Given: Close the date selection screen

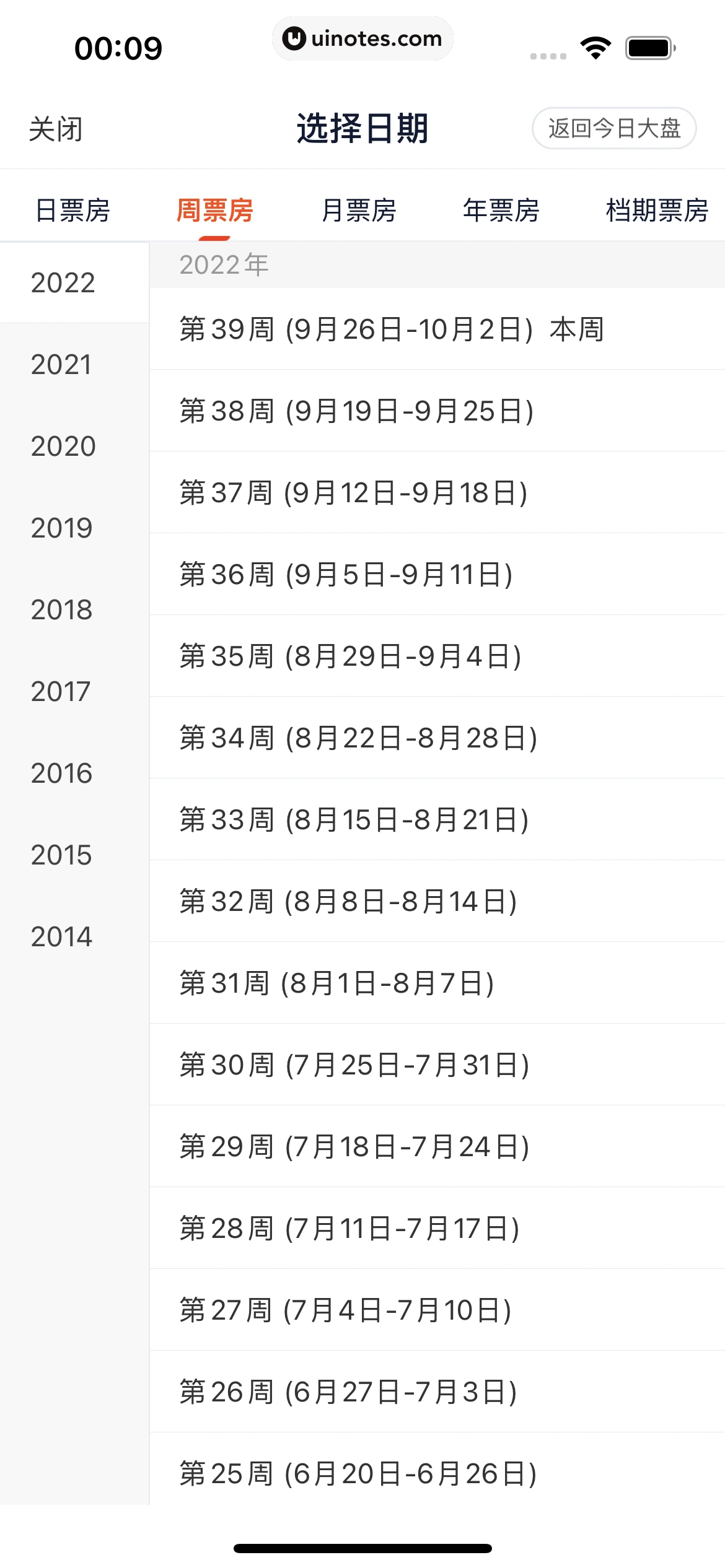Looking at the screenshot, I should (56, 129).
